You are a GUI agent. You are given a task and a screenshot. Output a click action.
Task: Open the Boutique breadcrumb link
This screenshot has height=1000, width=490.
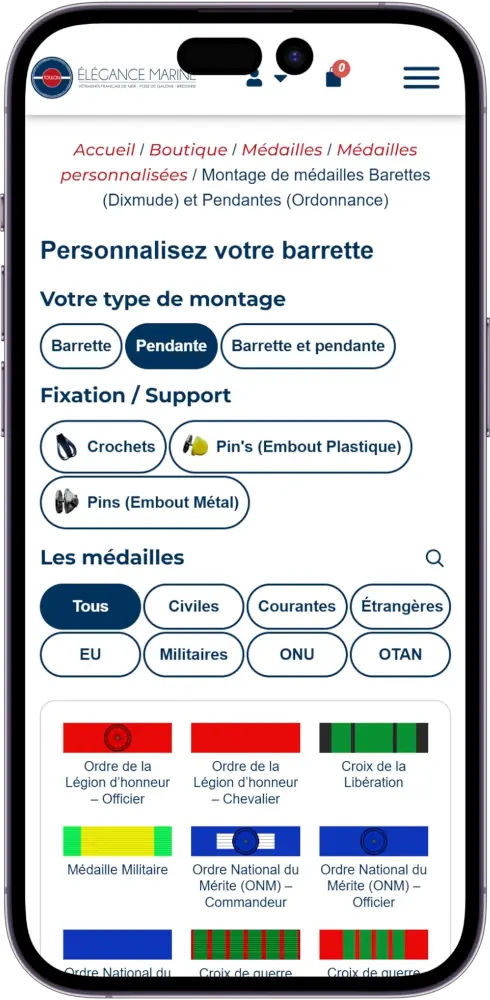188,150
